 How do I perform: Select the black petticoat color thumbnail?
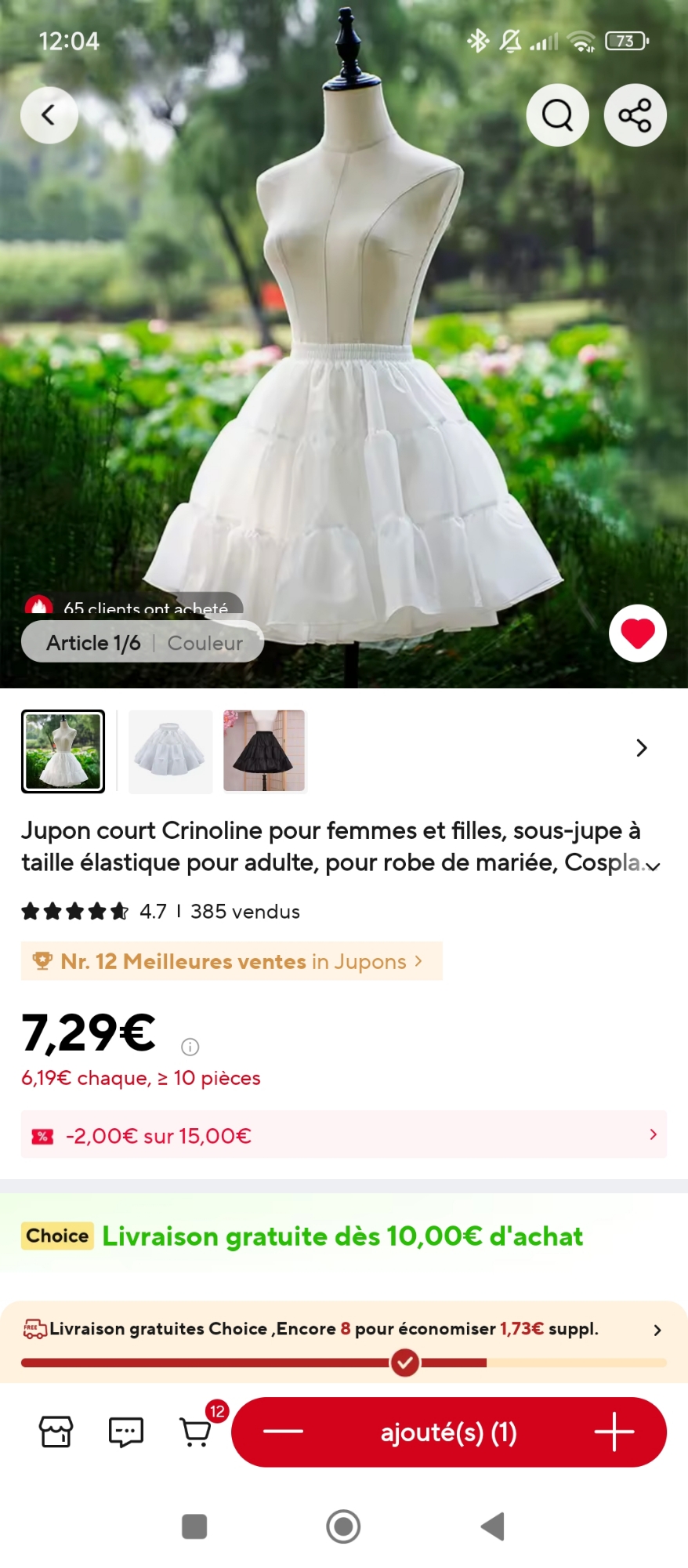tap(264, 751)
